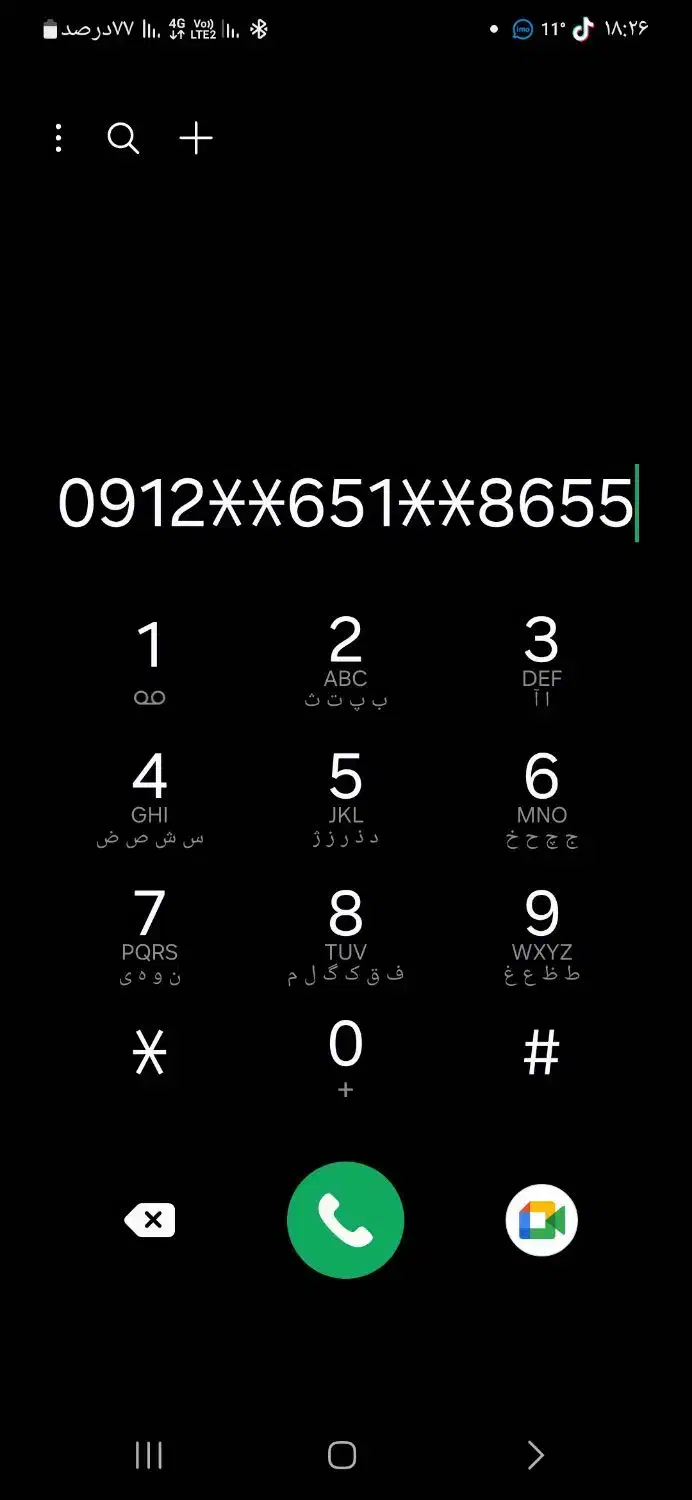Enter digit 7 PQRS

tap(150, 934)
